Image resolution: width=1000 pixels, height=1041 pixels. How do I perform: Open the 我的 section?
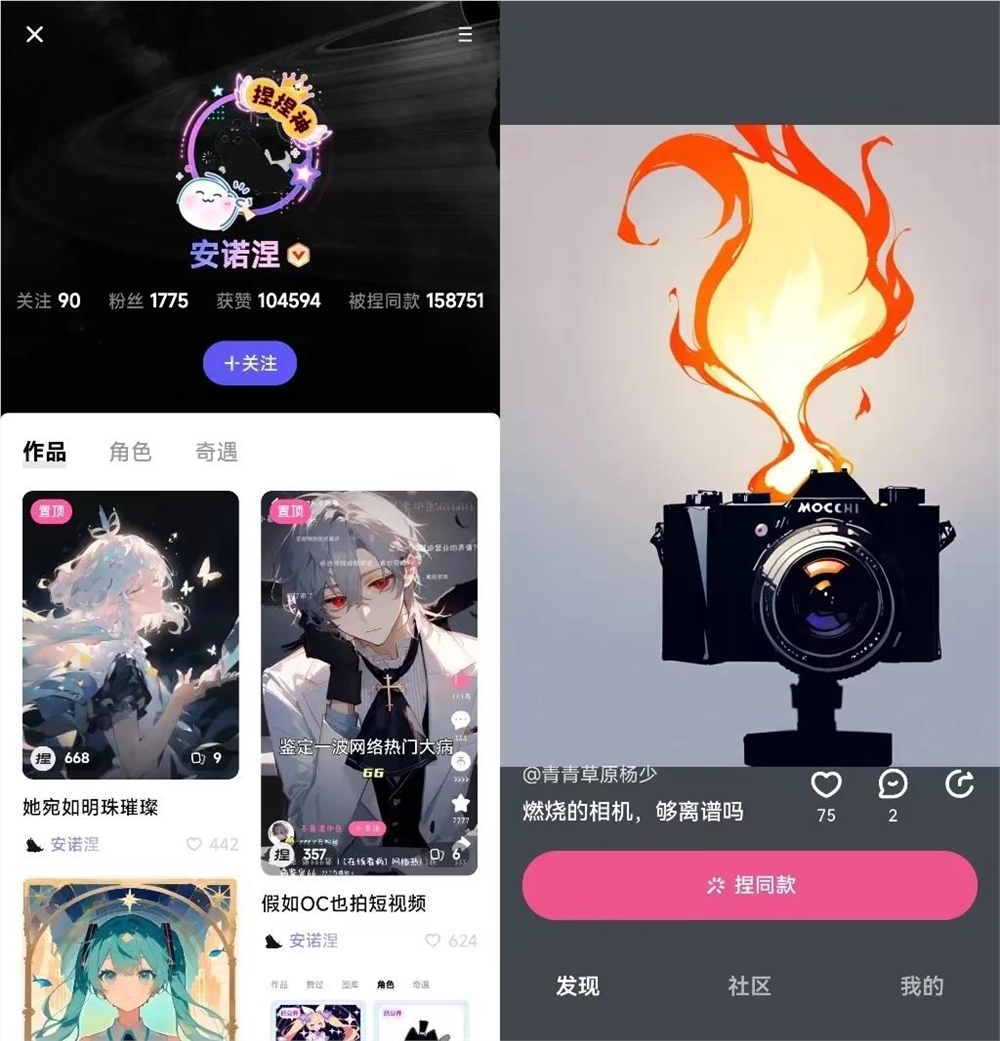click(920, 987)
